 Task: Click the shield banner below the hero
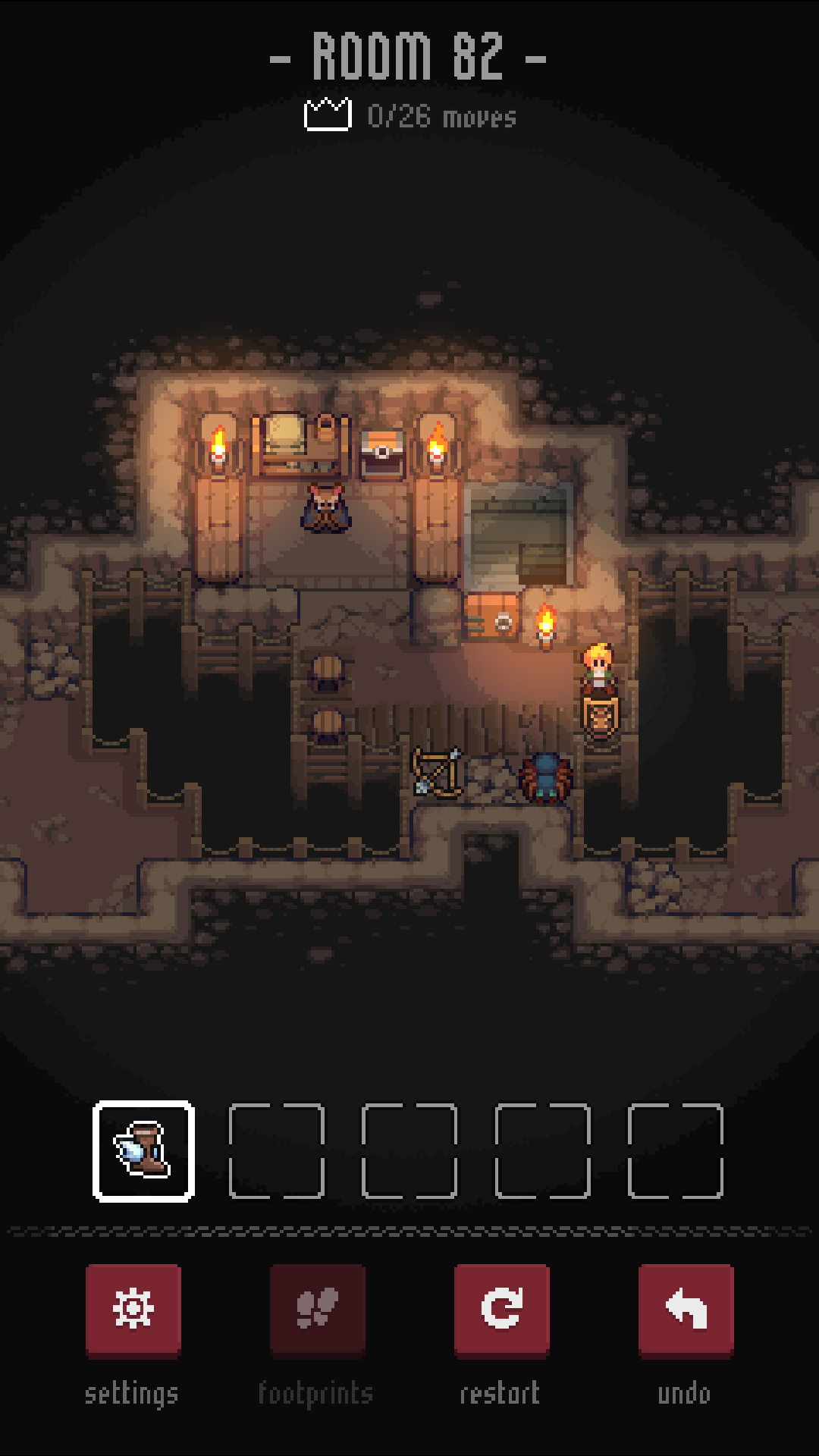pyautogui.click(x=601, y=717)
